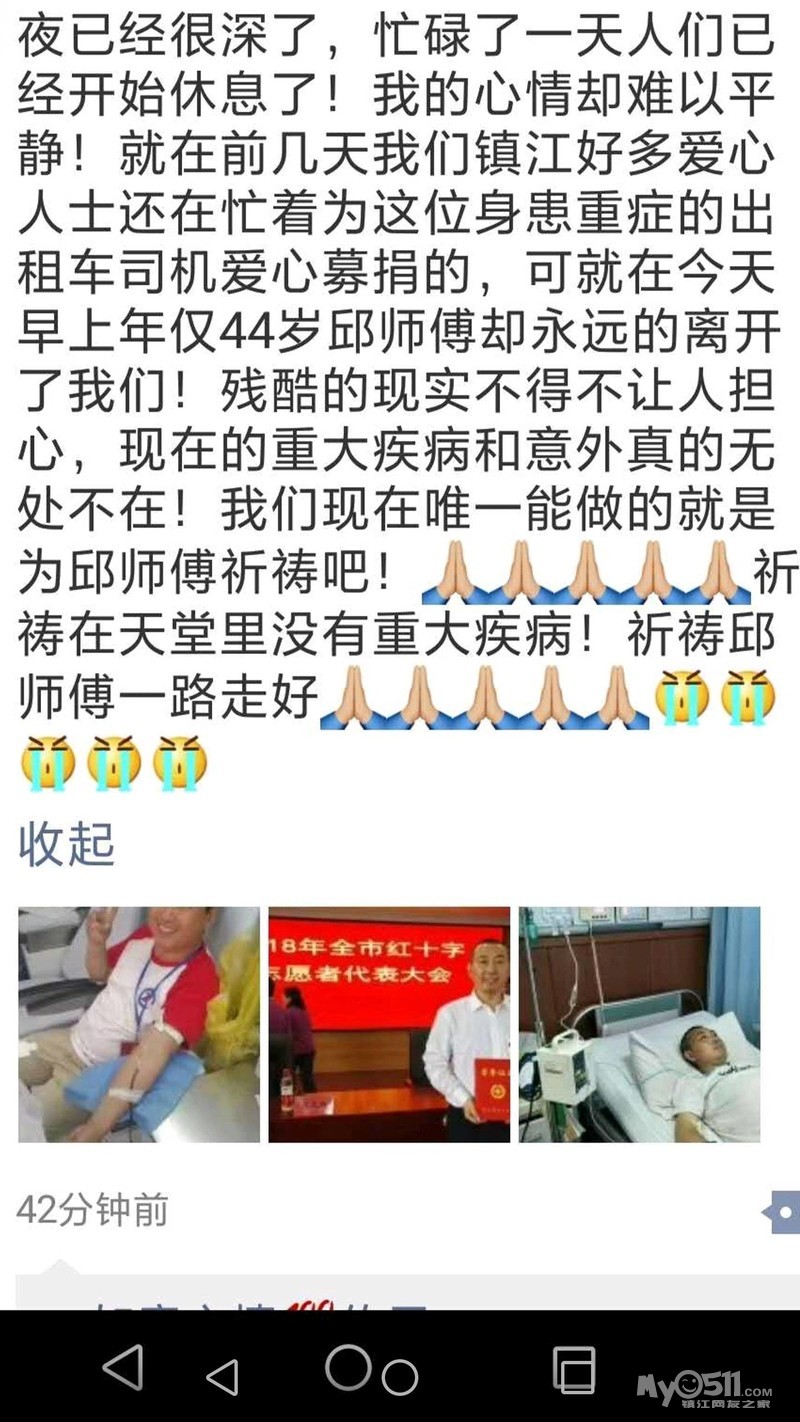
Task: Open the recent apps overview
Action: 574,1370
